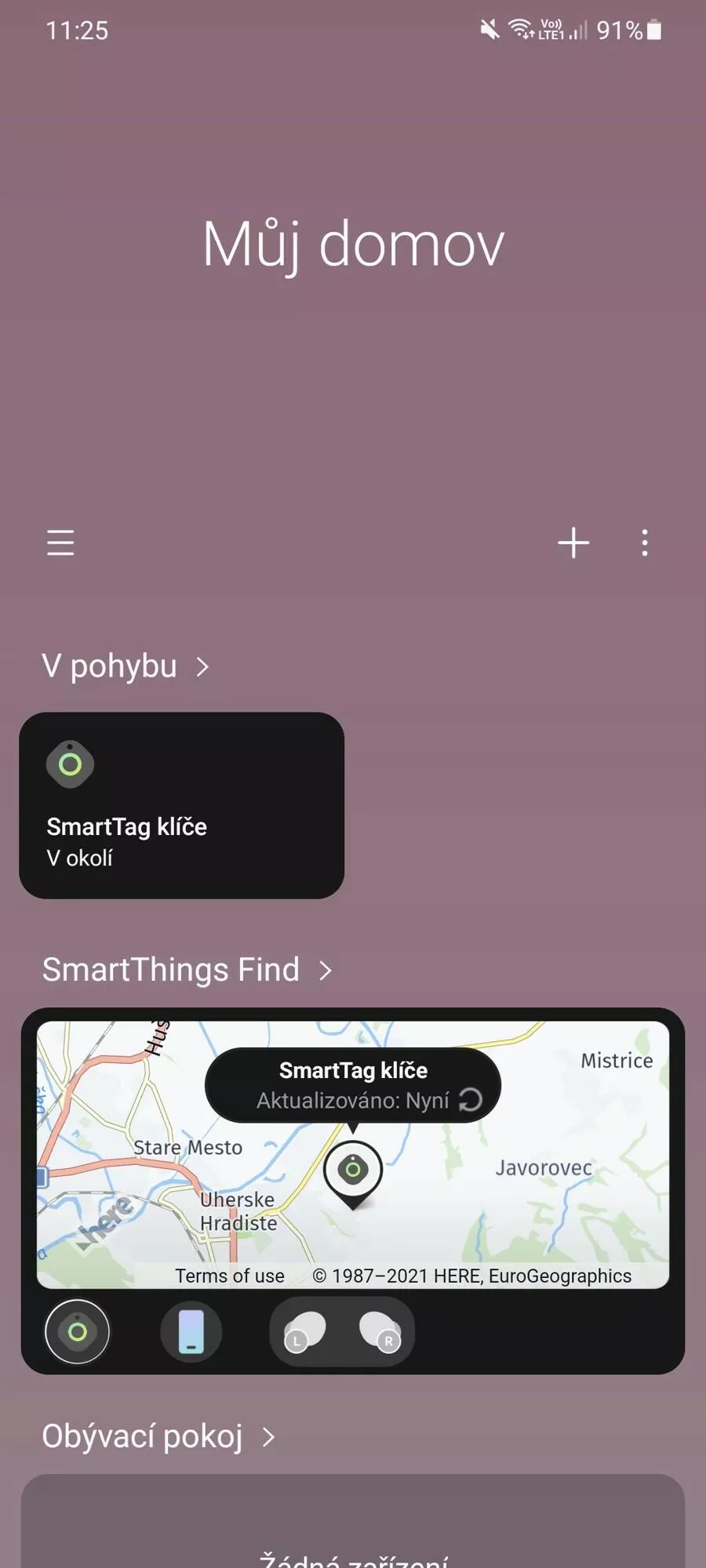Open the Obývací pokoj room
This screenshot has width=706, height=1568.
[158, 1436]
